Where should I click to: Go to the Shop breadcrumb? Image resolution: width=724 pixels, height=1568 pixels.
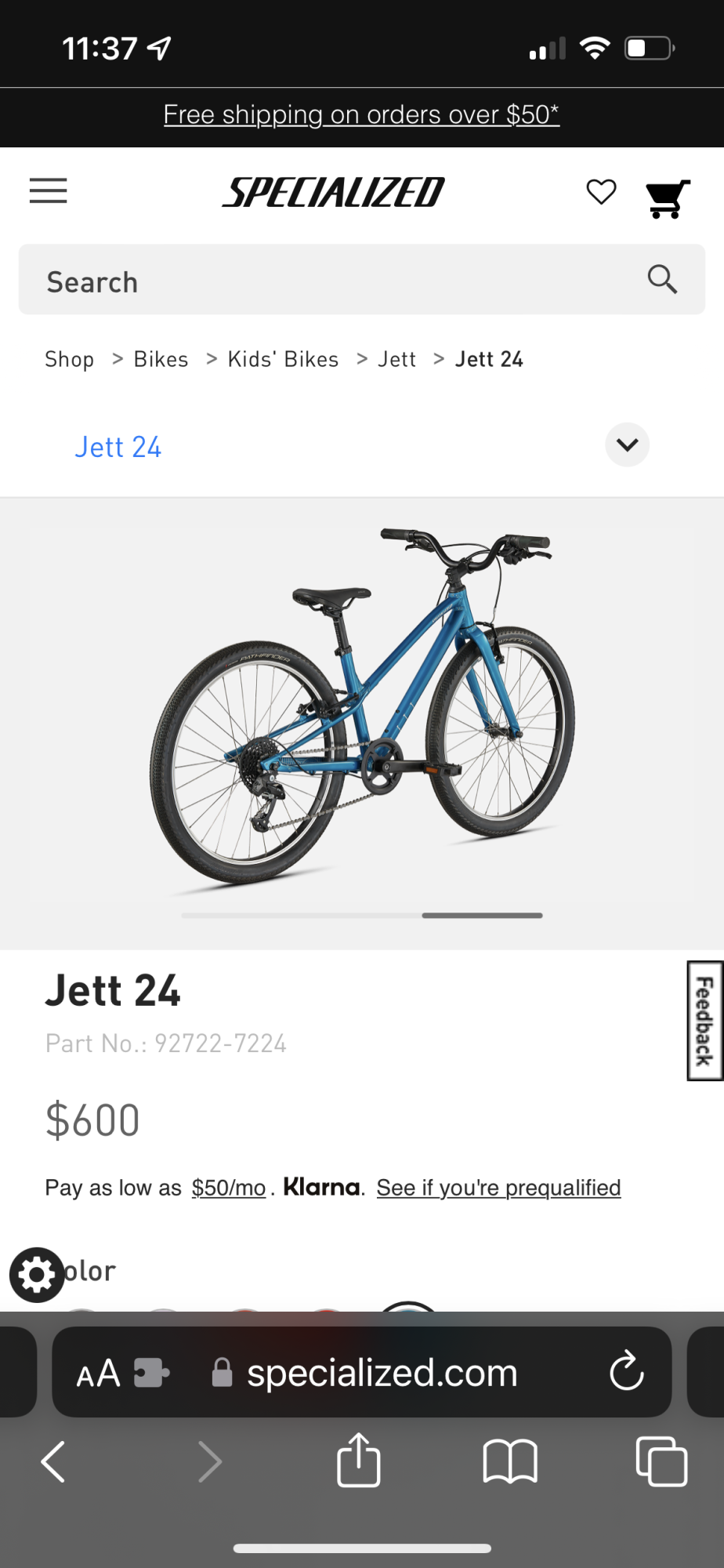70,359
